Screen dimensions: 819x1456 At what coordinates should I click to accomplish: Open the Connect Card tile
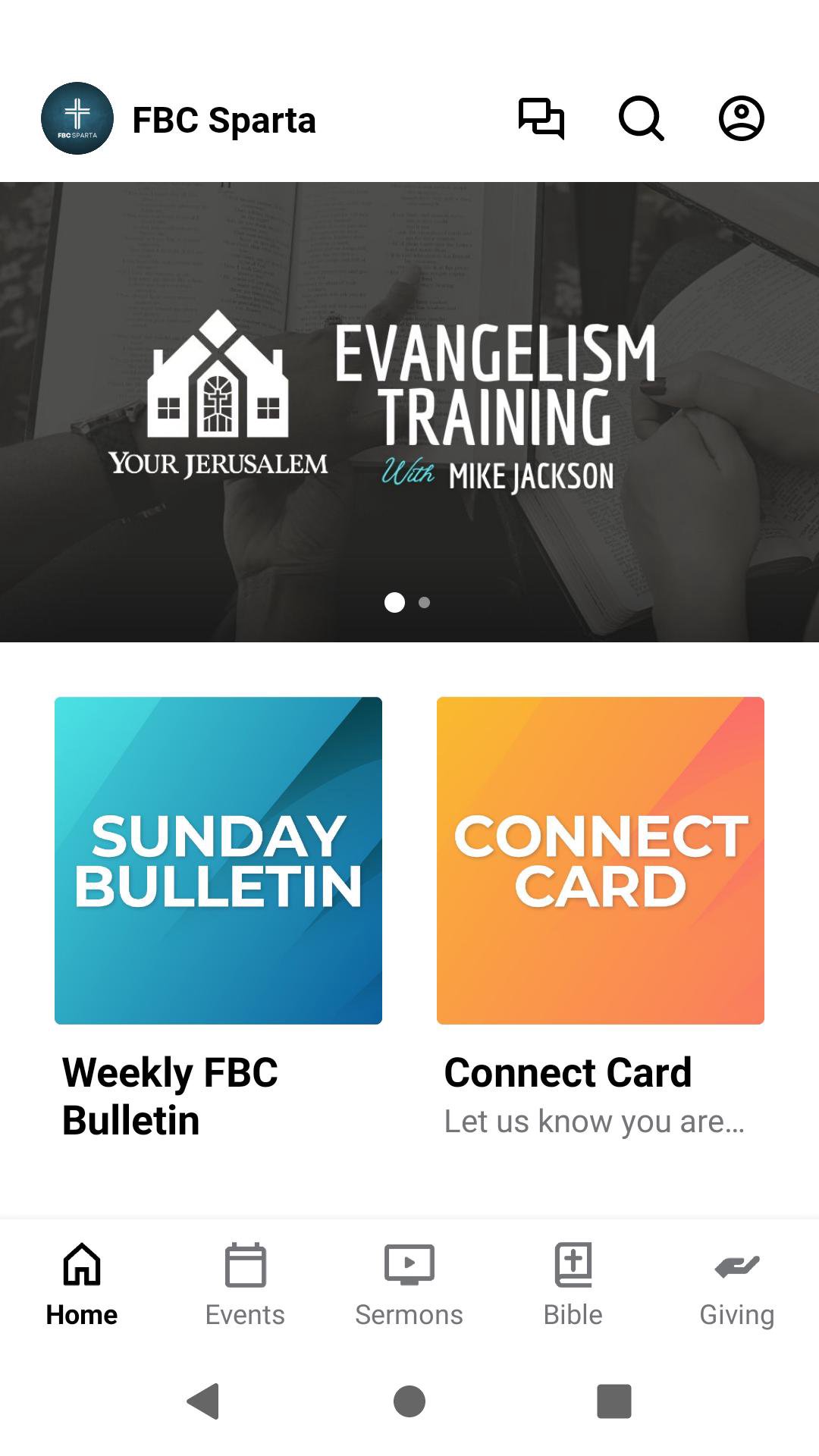coord(601,860)
